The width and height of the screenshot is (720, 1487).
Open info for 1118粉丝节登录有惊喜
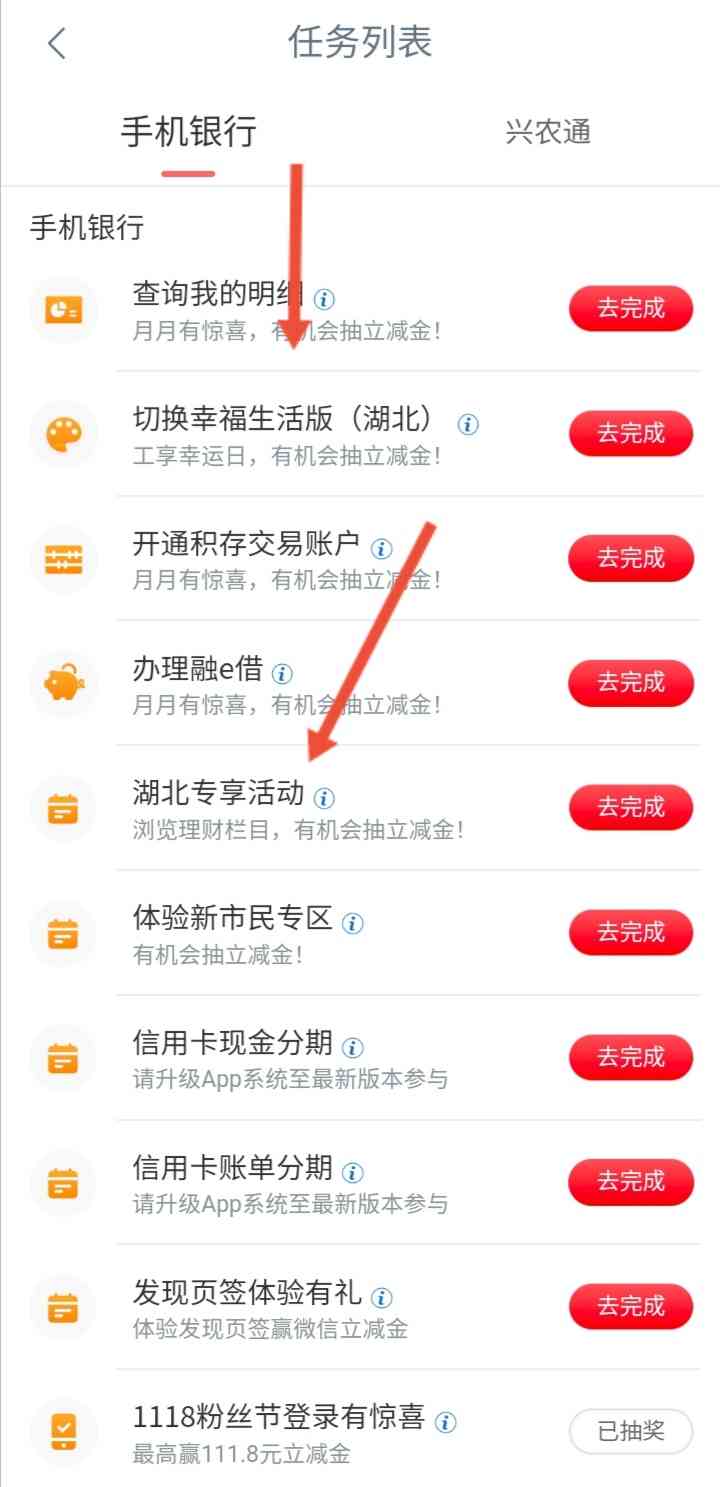coord(446,1422)
